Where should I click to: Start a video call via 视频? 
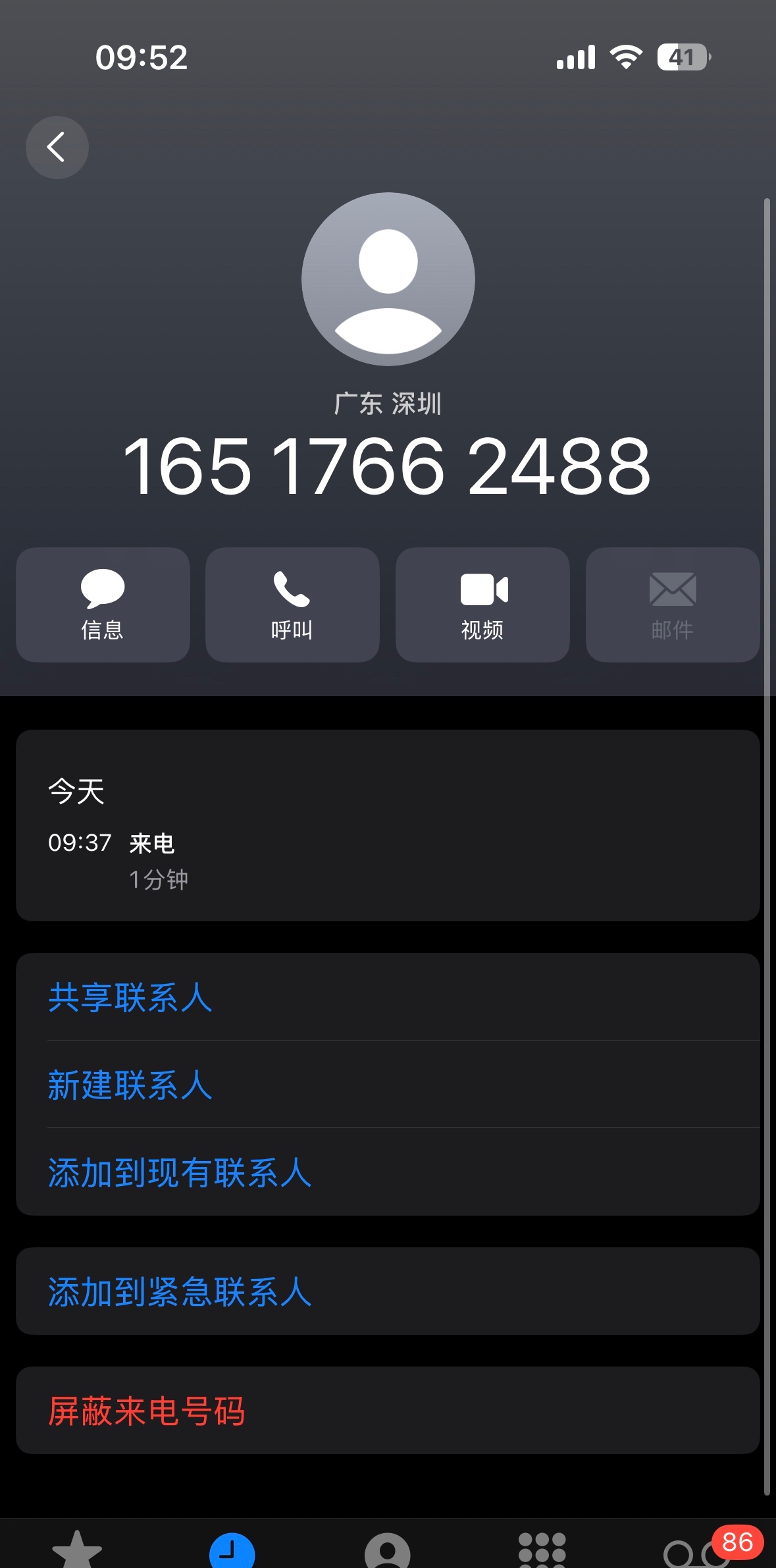click(x=482, y=604)
